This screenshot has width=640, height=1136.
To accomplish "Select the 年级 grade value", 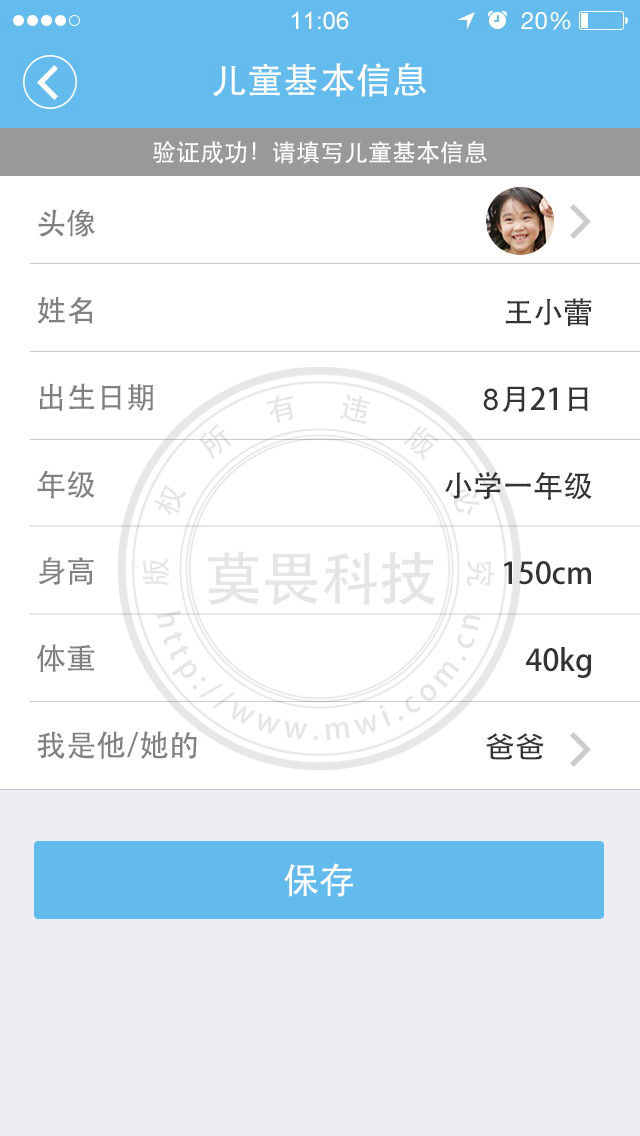I will point(517,486).
